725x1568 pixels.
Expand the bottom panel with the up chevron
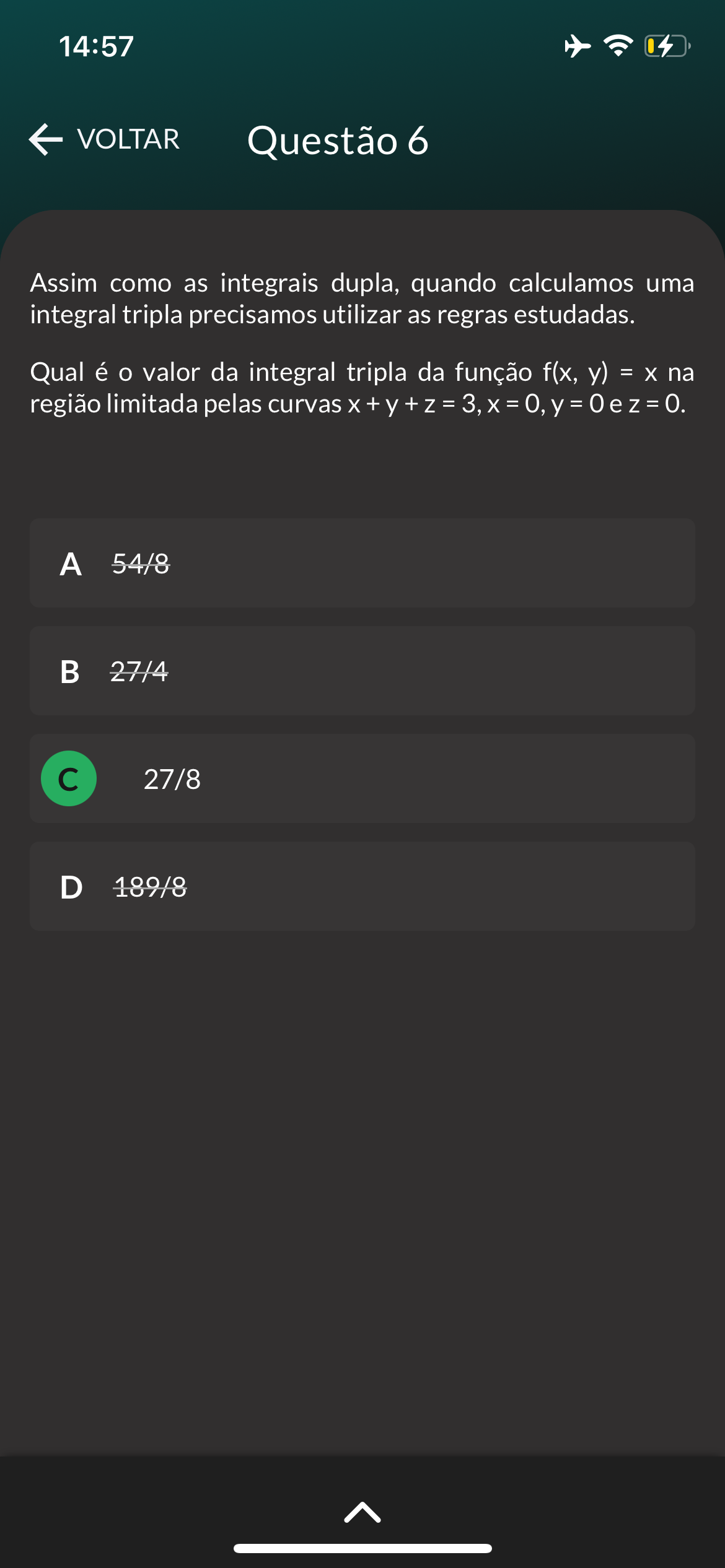[362, 1512]
